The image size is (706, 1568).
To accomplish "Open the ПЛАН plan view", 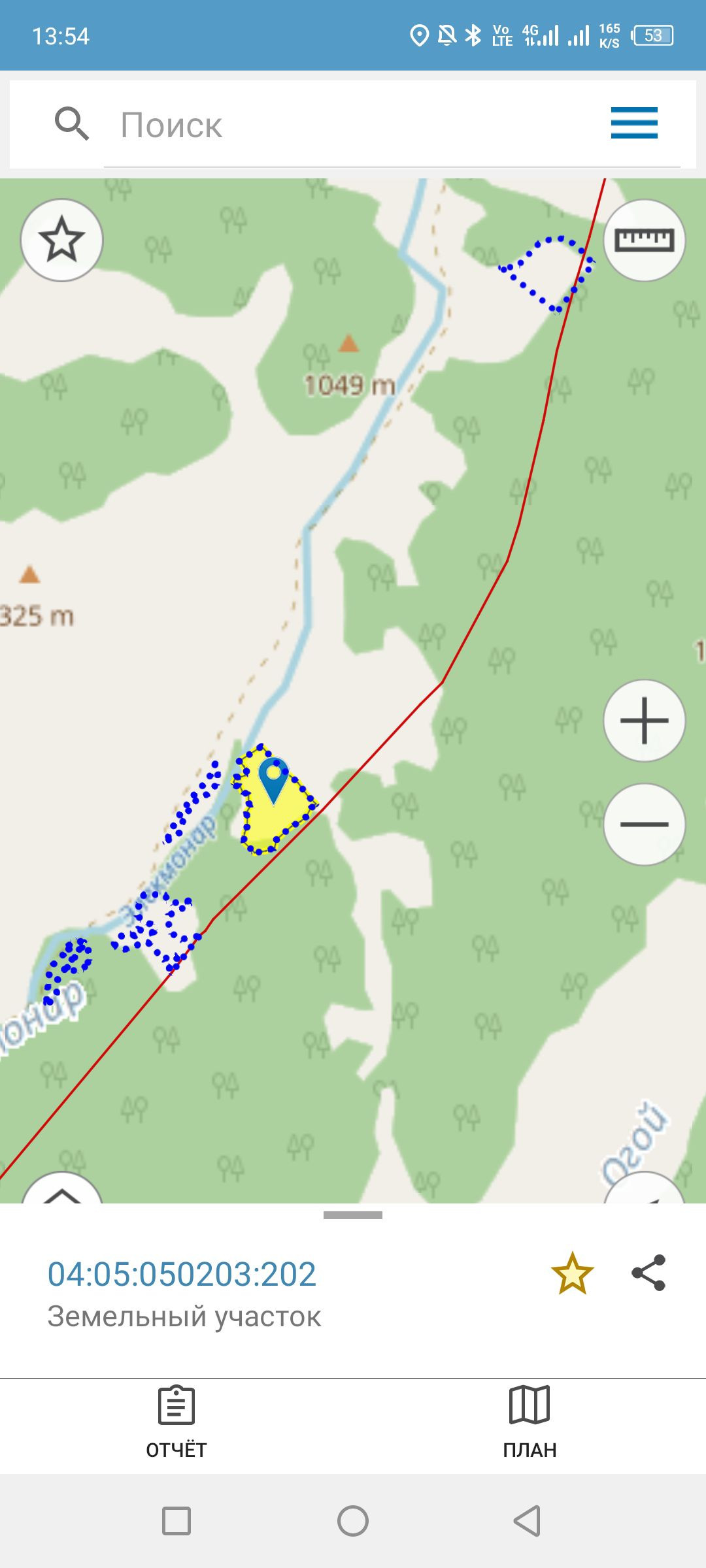I will tap(529, 1422).
